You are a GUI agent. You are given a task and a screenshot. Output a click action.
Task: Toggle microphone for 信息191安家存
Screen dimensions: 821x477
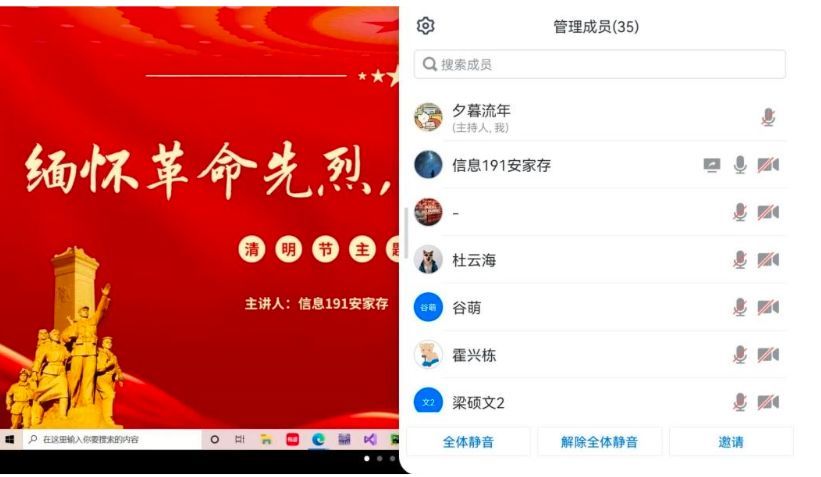(740, 165)
